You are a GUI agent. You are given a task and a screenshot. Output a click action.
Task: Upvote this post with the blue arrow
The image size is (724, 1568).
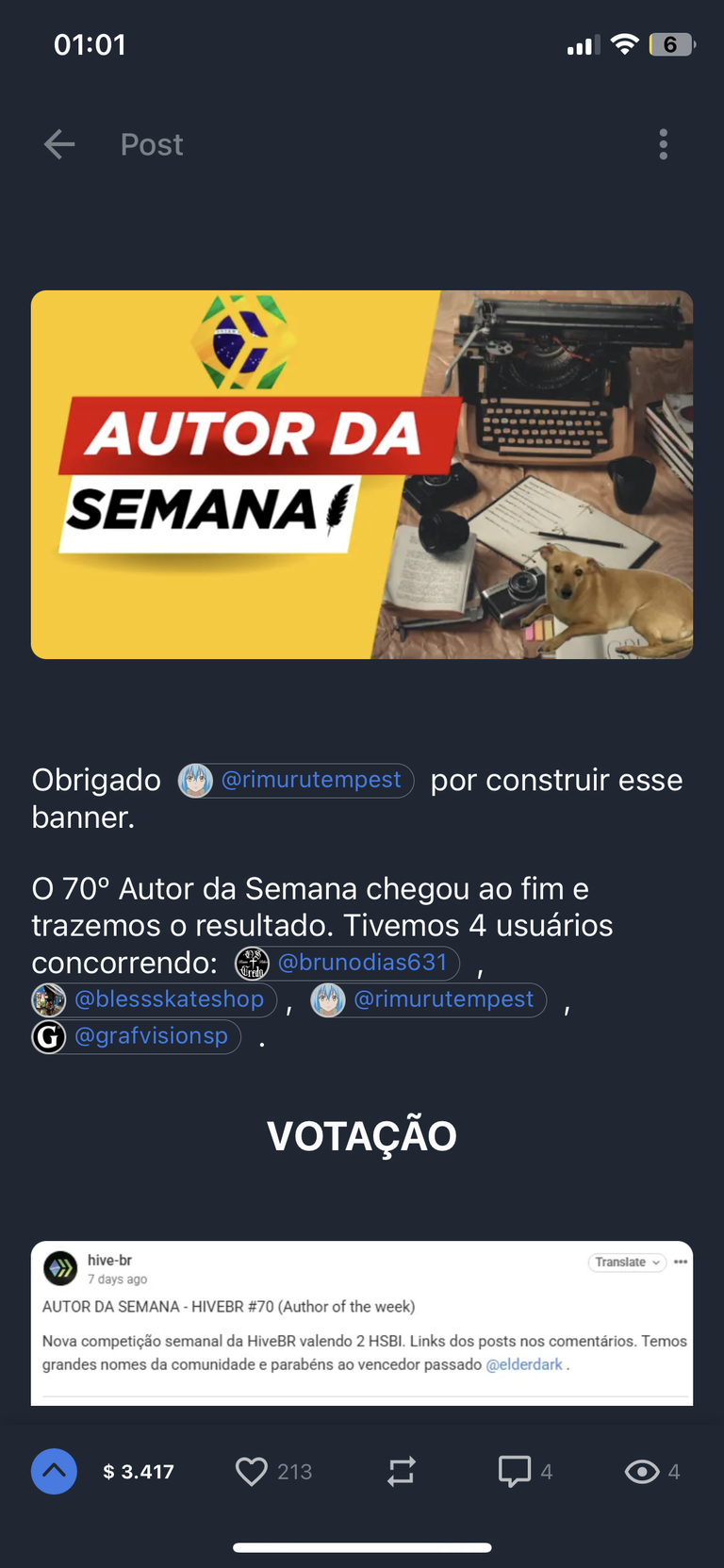[x=55, y=1471]
